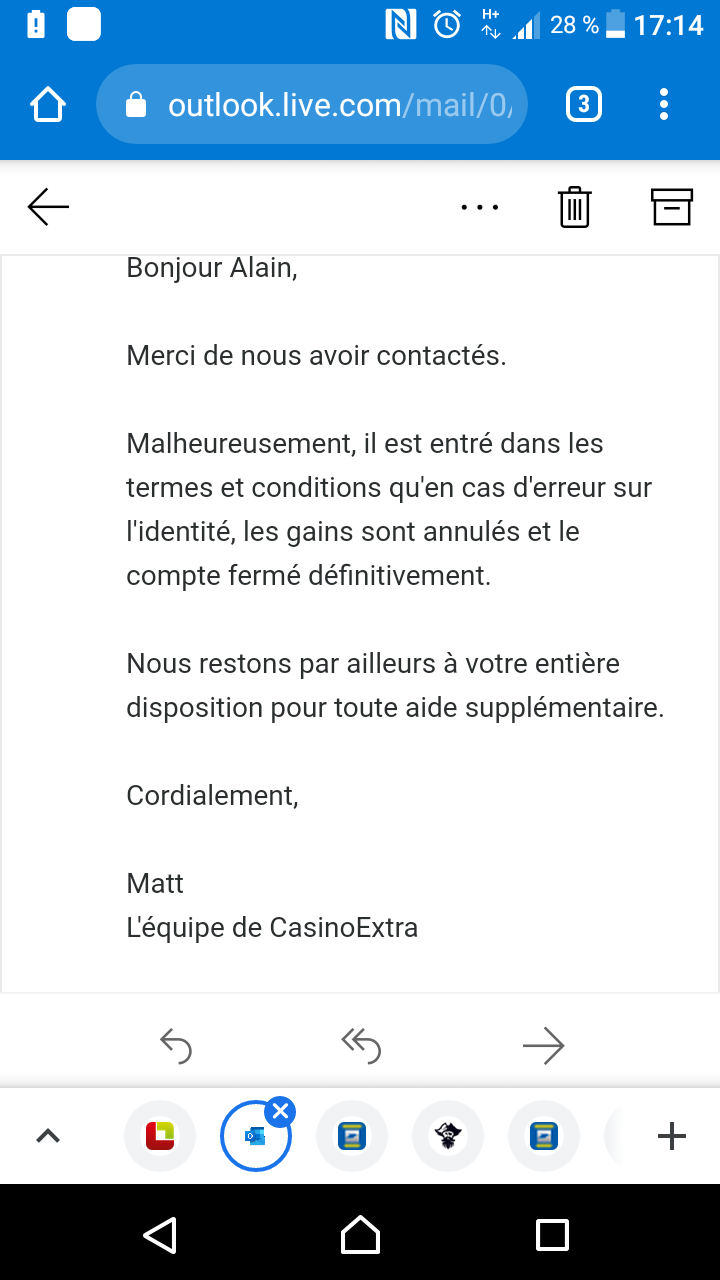720x1280 pixels.
Task: Open the email's more options dots
Action: pyautogui.click(x=480, y=207)
